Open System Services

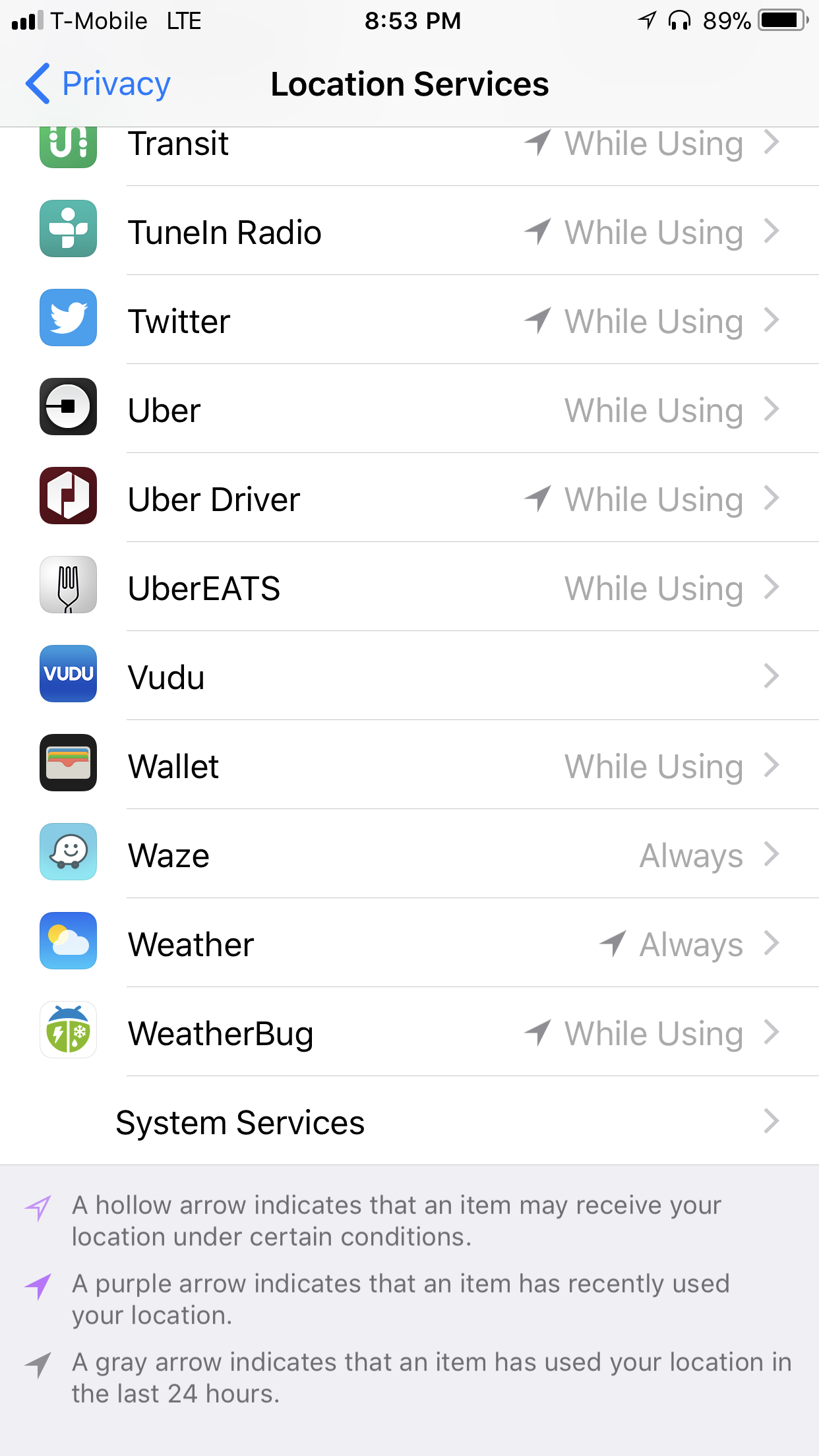point(409,1122)
